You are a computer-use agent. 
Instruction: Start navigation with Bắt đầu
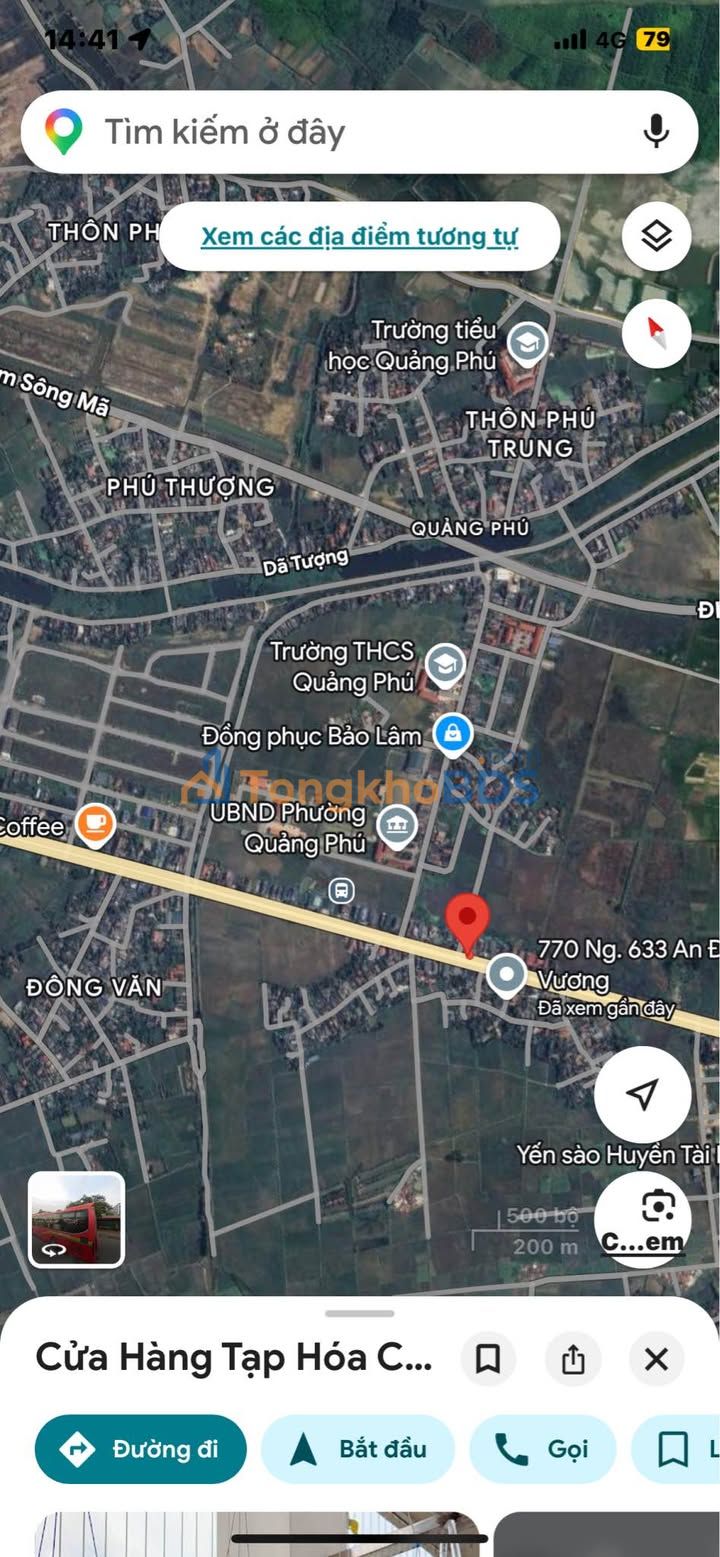[358, 1449]
